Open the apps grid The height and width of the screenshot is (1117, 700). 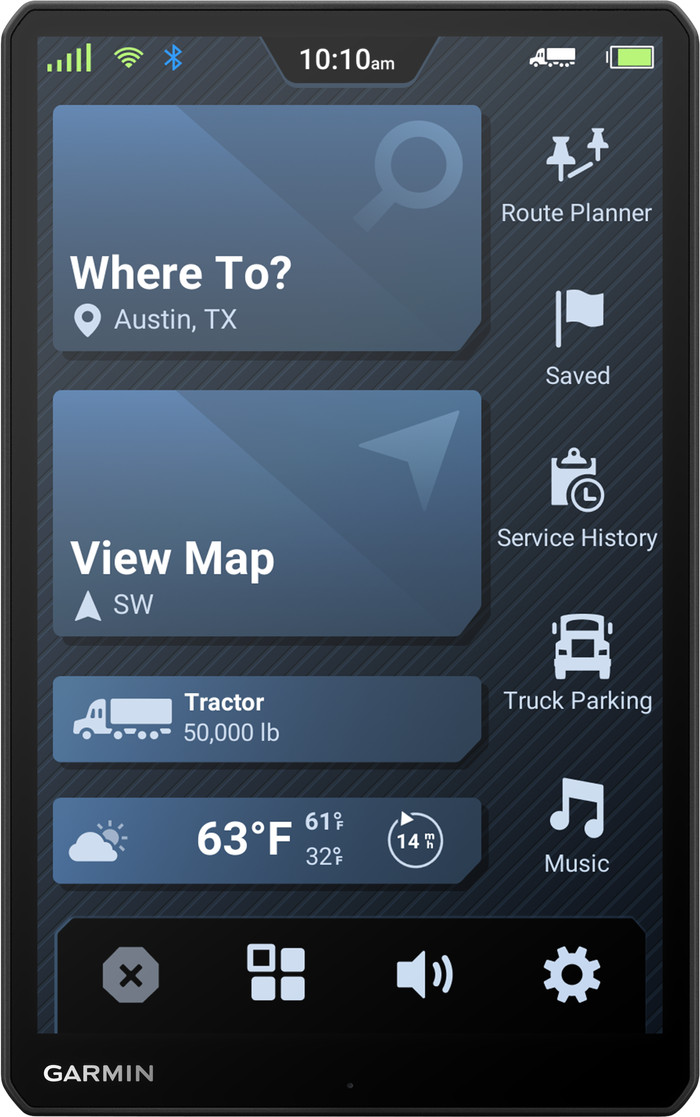pos(277,973)
